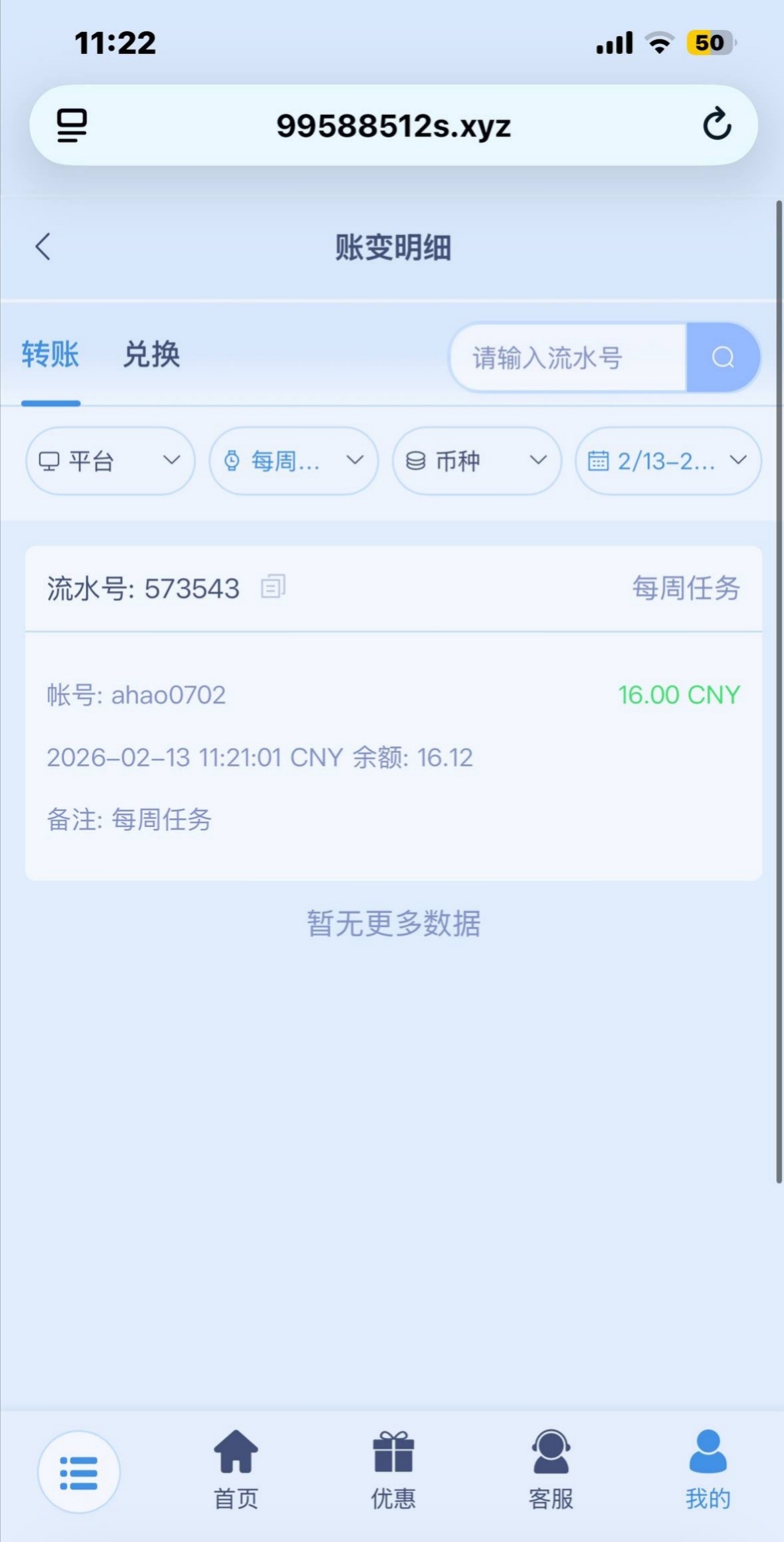Expand the 币种 currency dropdown

coord(477,461)
